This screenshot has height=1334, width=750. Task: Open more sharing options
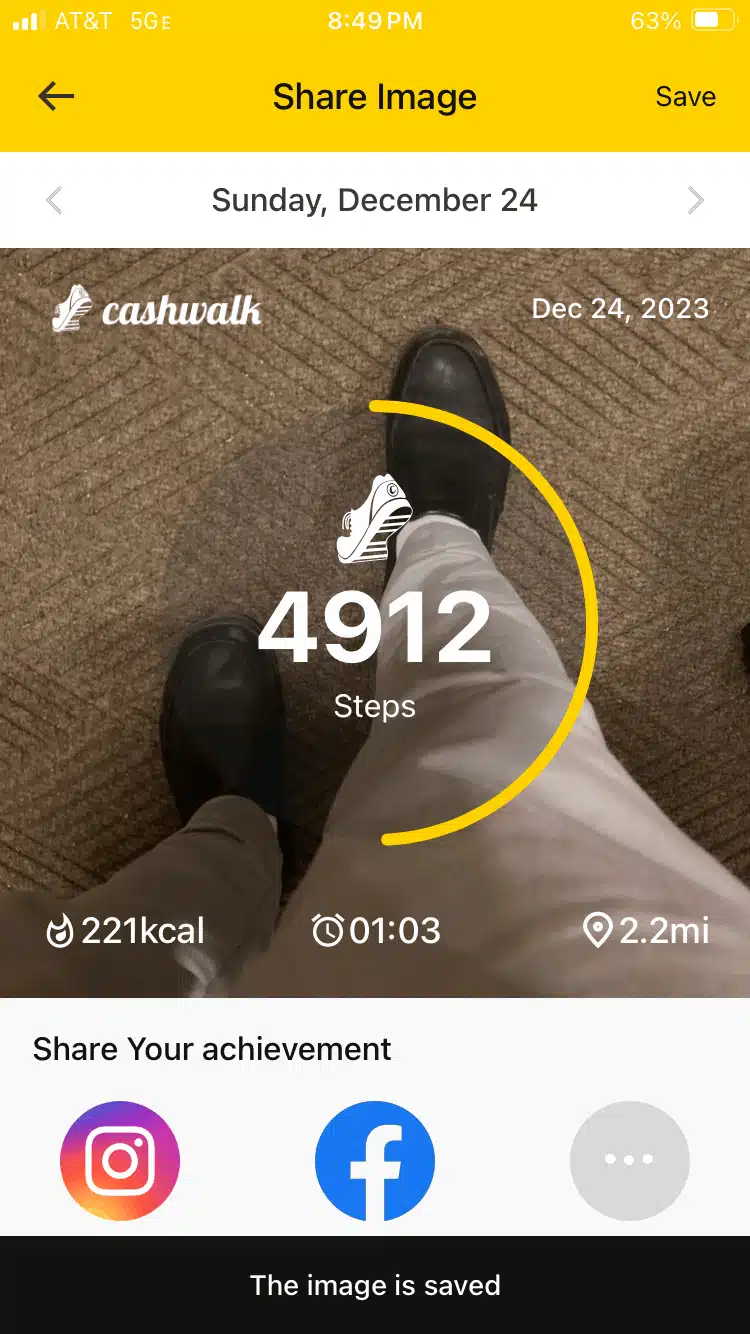click(x=630, y=1161)
